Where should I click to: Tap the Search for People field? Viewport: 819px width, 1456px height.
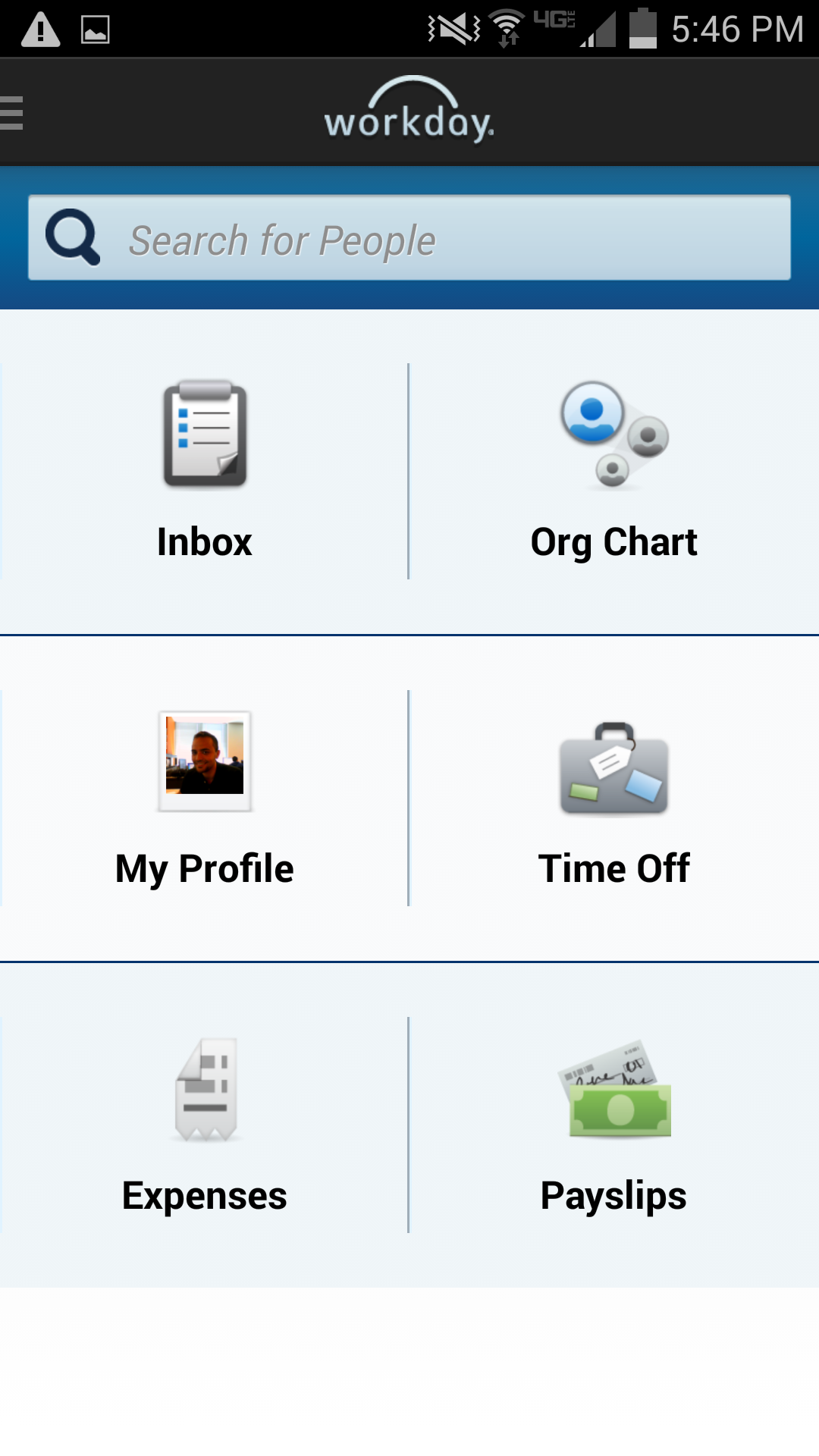pos(409,238)
